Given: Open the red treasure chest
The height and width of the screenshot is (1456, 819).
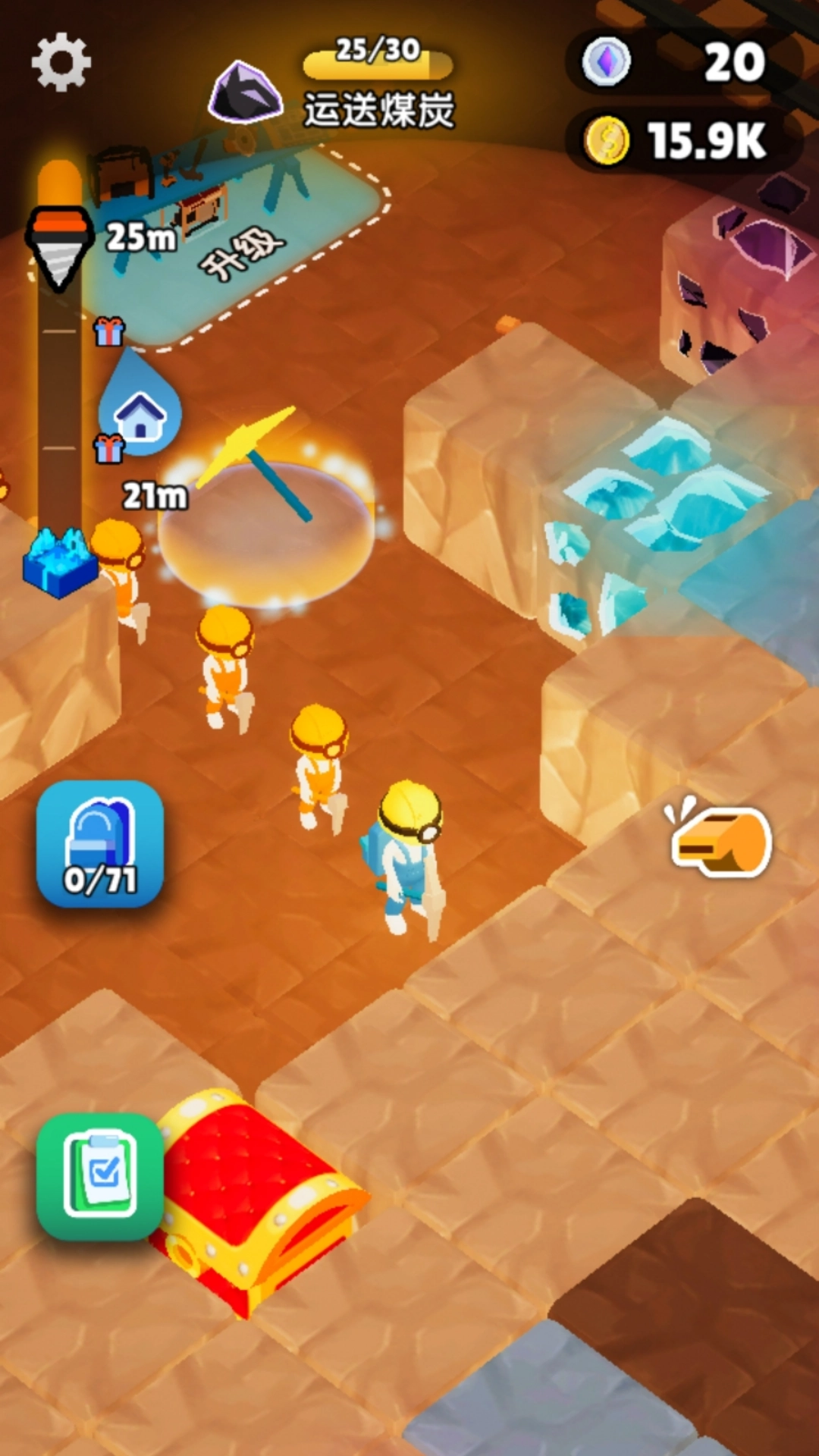Looking at the screenshot, I should [258, 1198].
